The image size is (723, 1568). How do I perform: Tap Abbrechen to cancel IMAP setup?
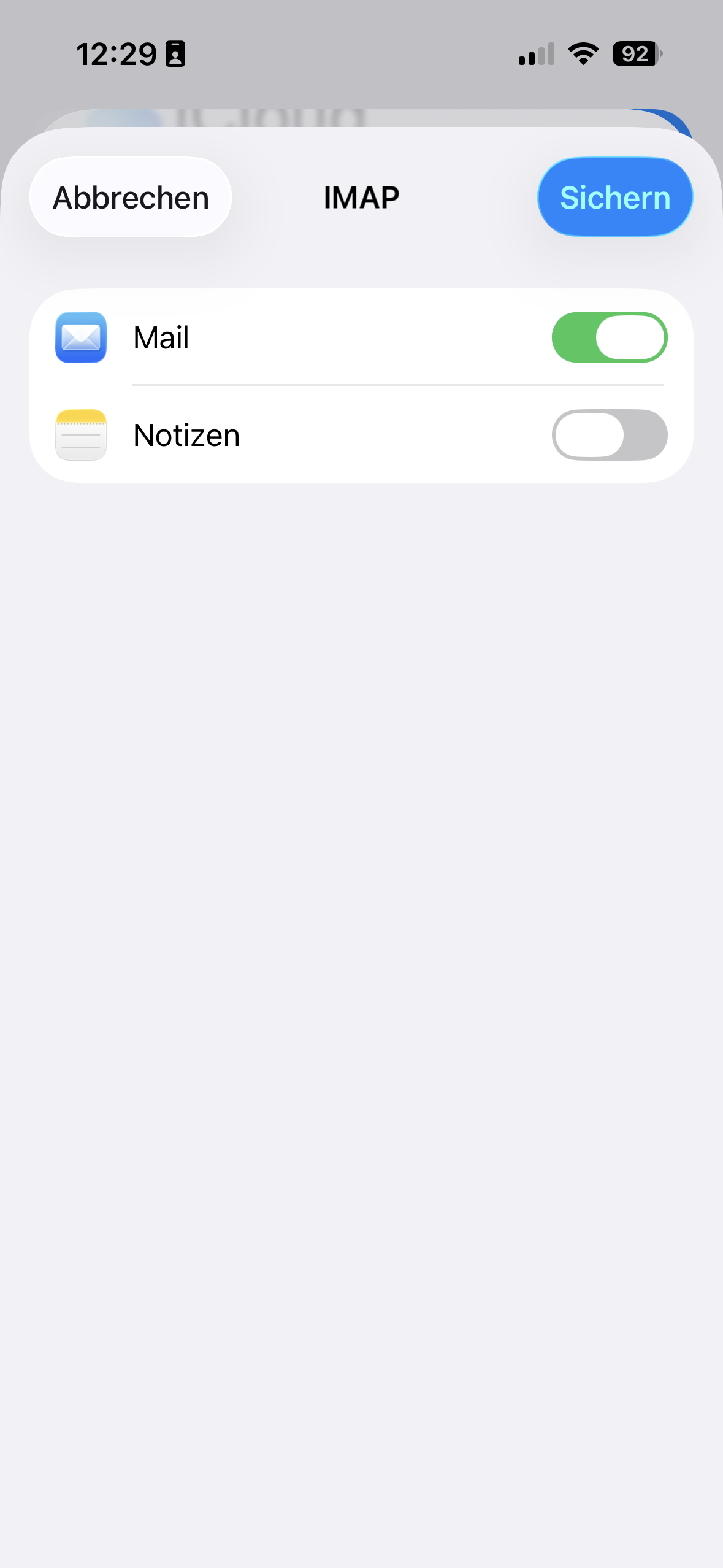(x=131, y=198)
